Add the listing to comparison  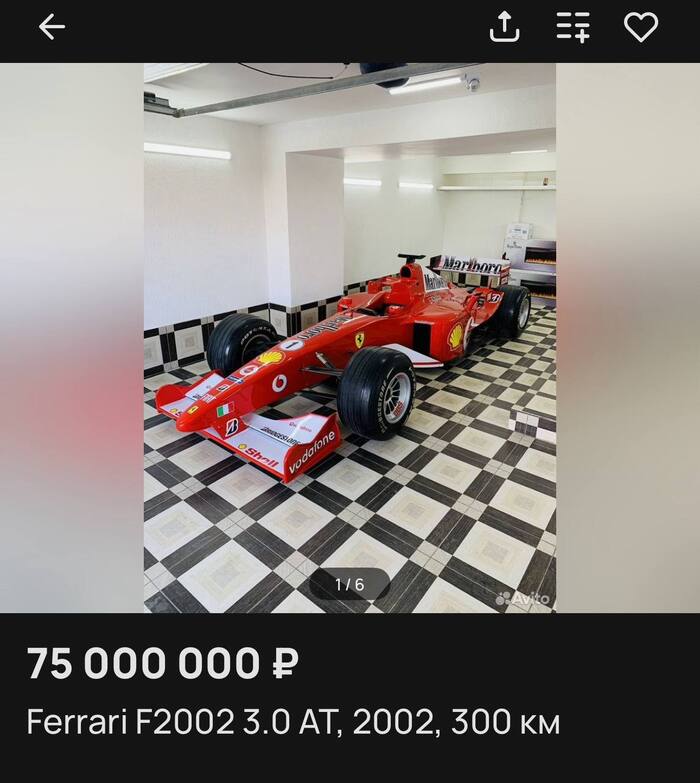pyautogui.click(x=573, y=28)
